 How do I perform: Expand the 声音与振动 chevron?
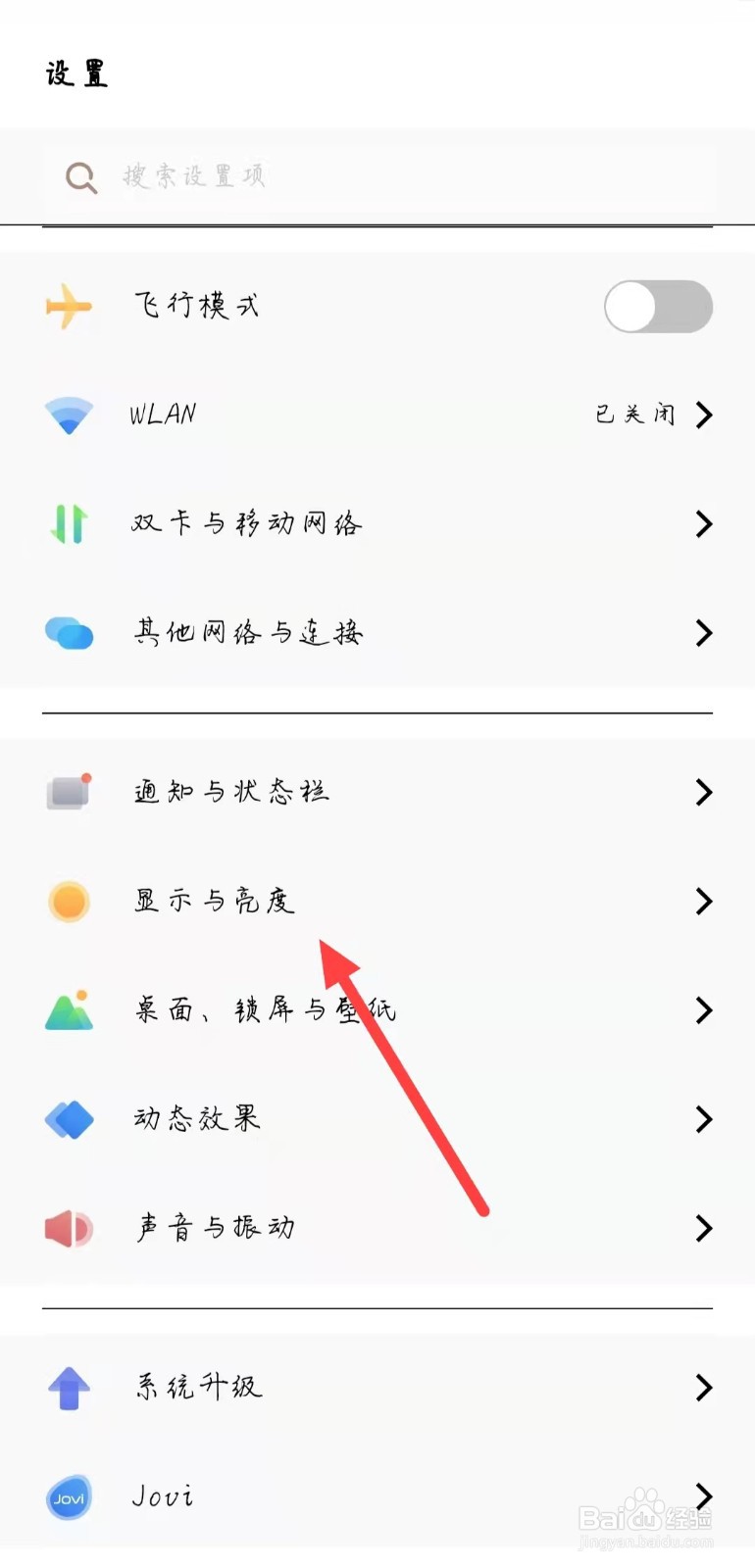click(x=703, y=1228)
